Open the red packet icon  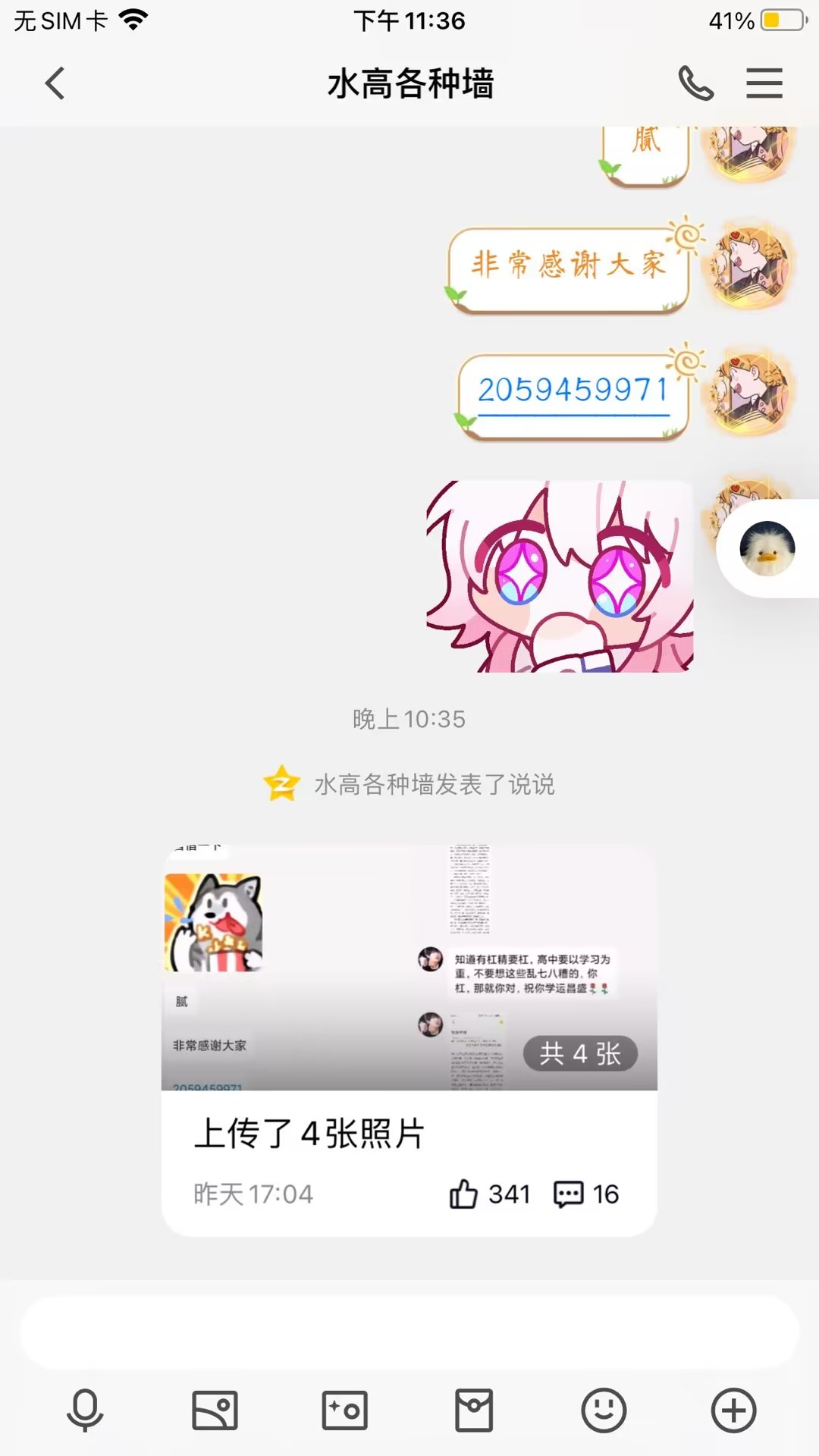(474, 1410)
